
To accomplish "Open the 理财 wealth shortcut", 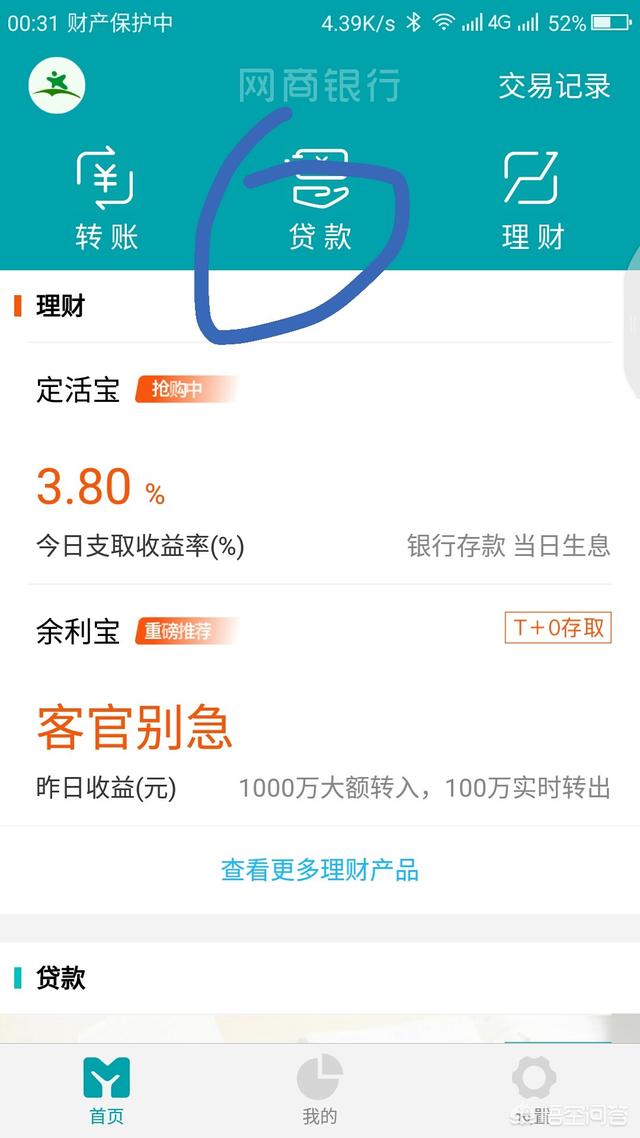I will coord(533,198).
